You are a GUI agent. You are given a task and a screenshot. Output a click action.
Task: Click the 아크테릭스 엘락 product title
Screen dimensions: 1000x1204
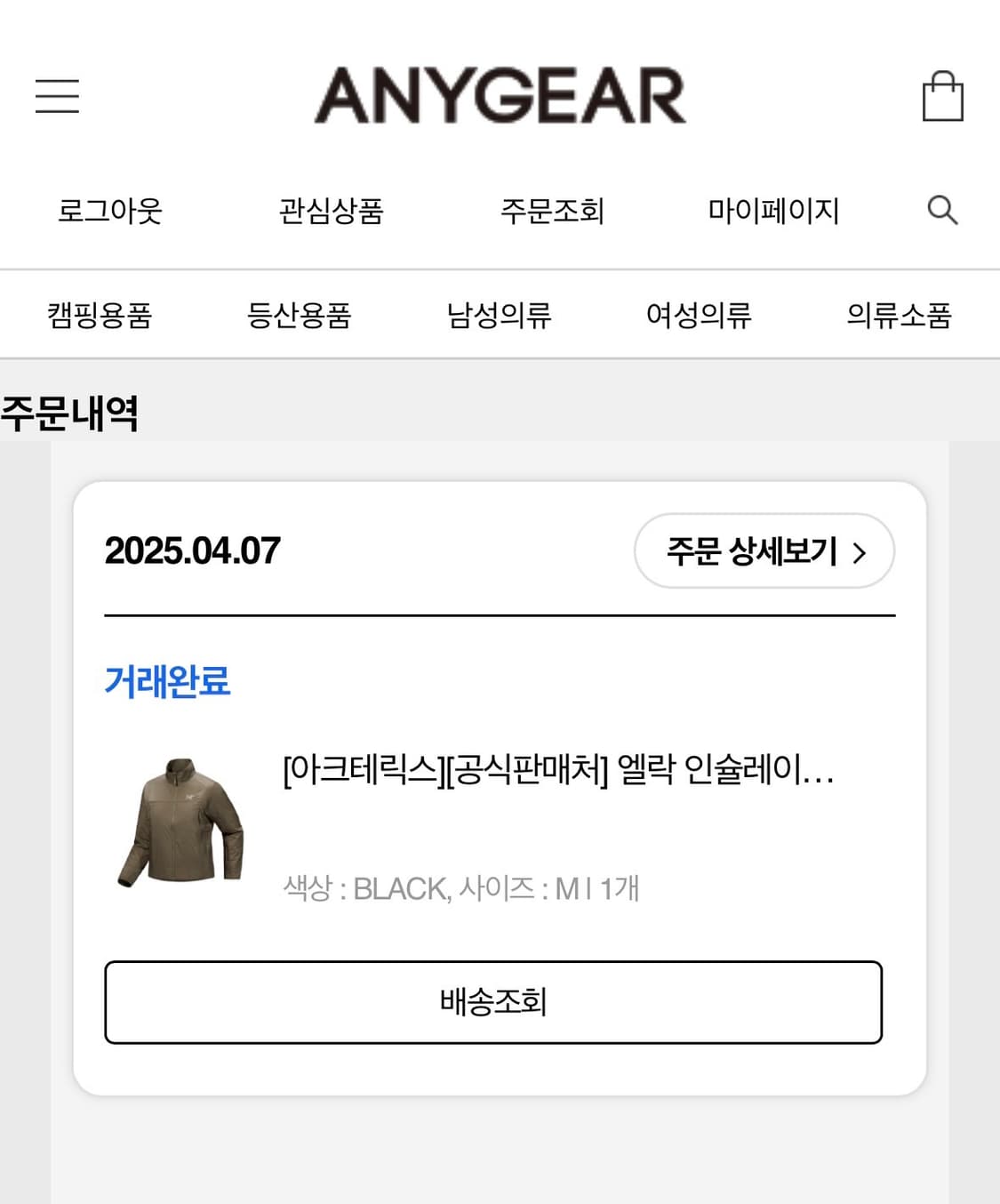pos(558,775)
